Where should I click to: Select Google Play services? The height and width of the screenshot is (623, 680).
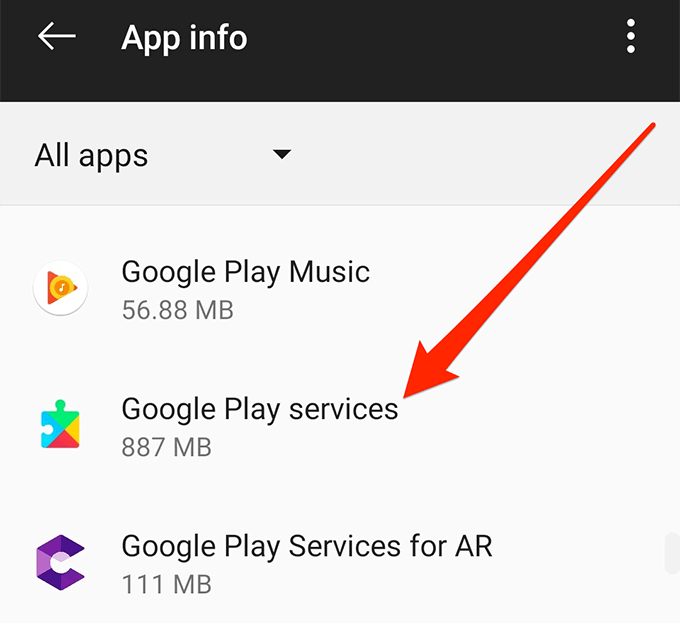coord(259,426)
